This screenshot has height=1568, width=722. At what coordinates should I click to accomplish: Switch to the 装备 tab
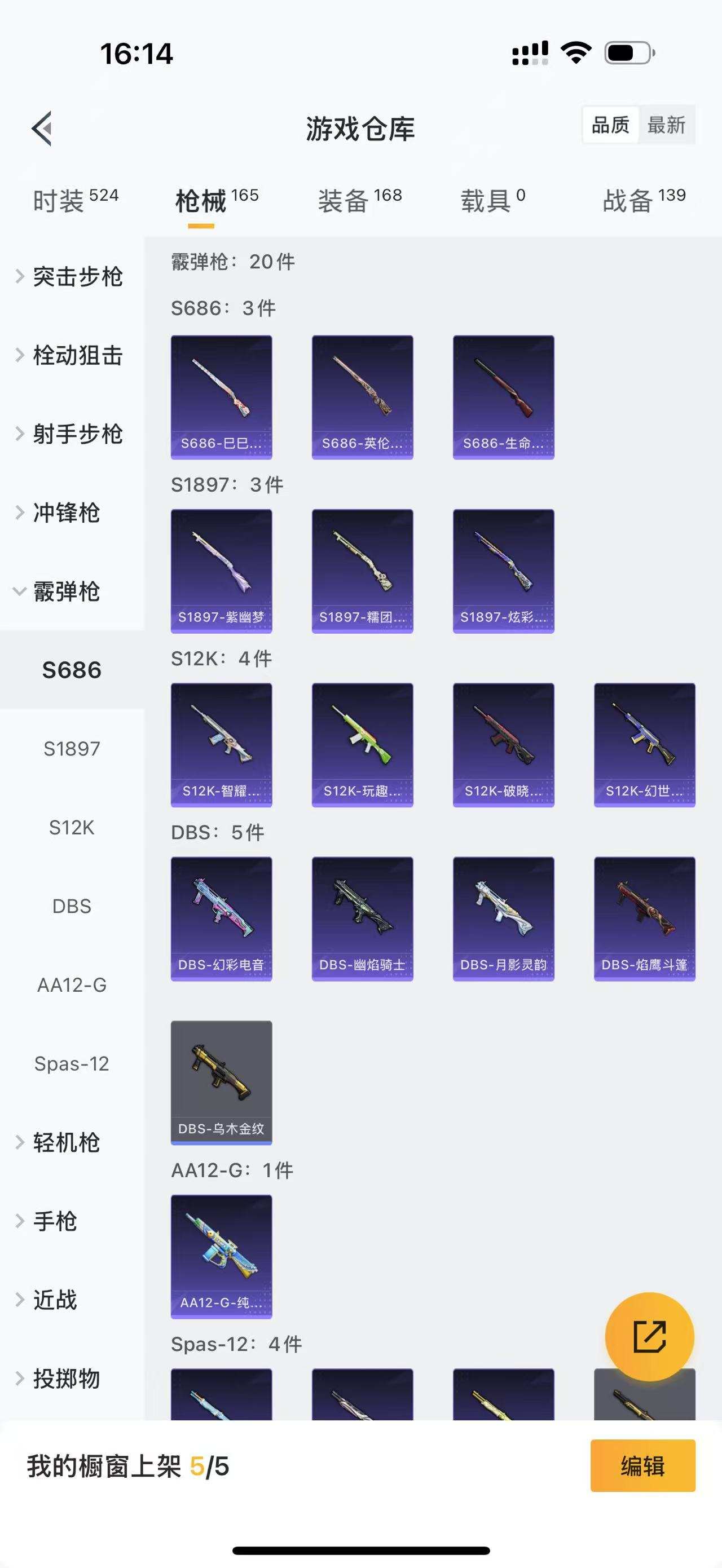pyautogui.click(x=359, y=200)
